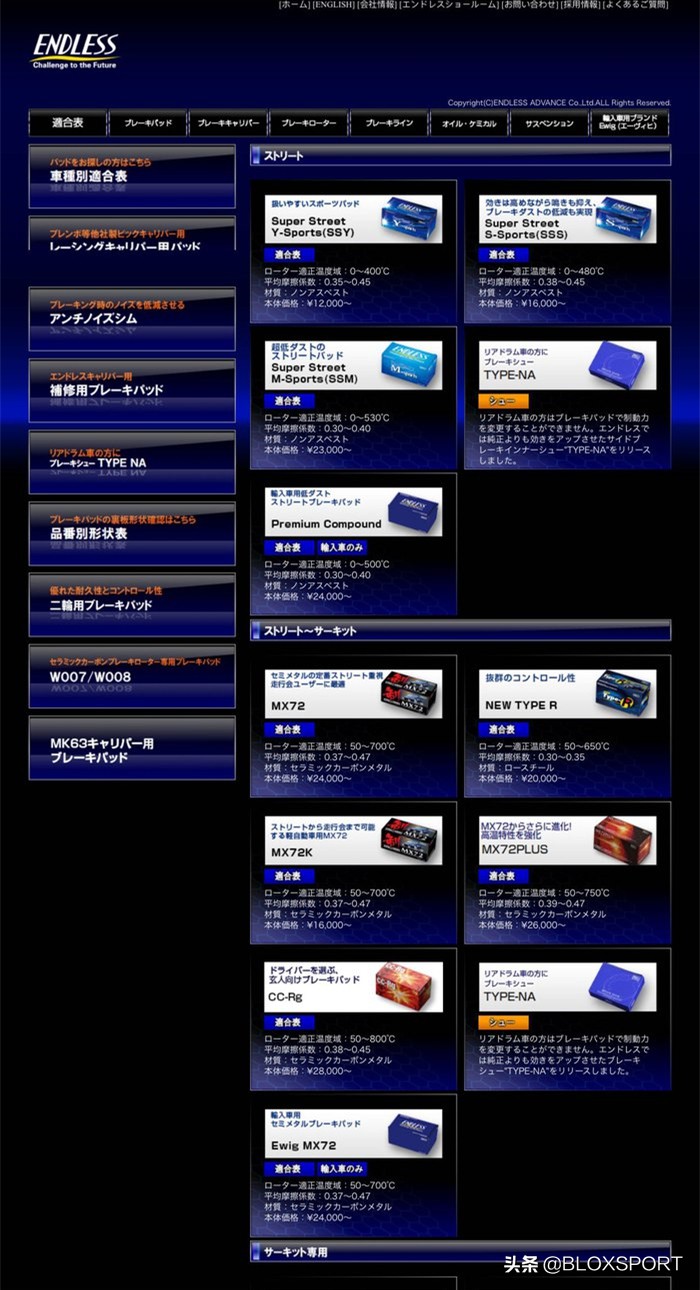Open the サスペンション navigation tab
This screenshot has height=1290, width=700.
(549, 124)
